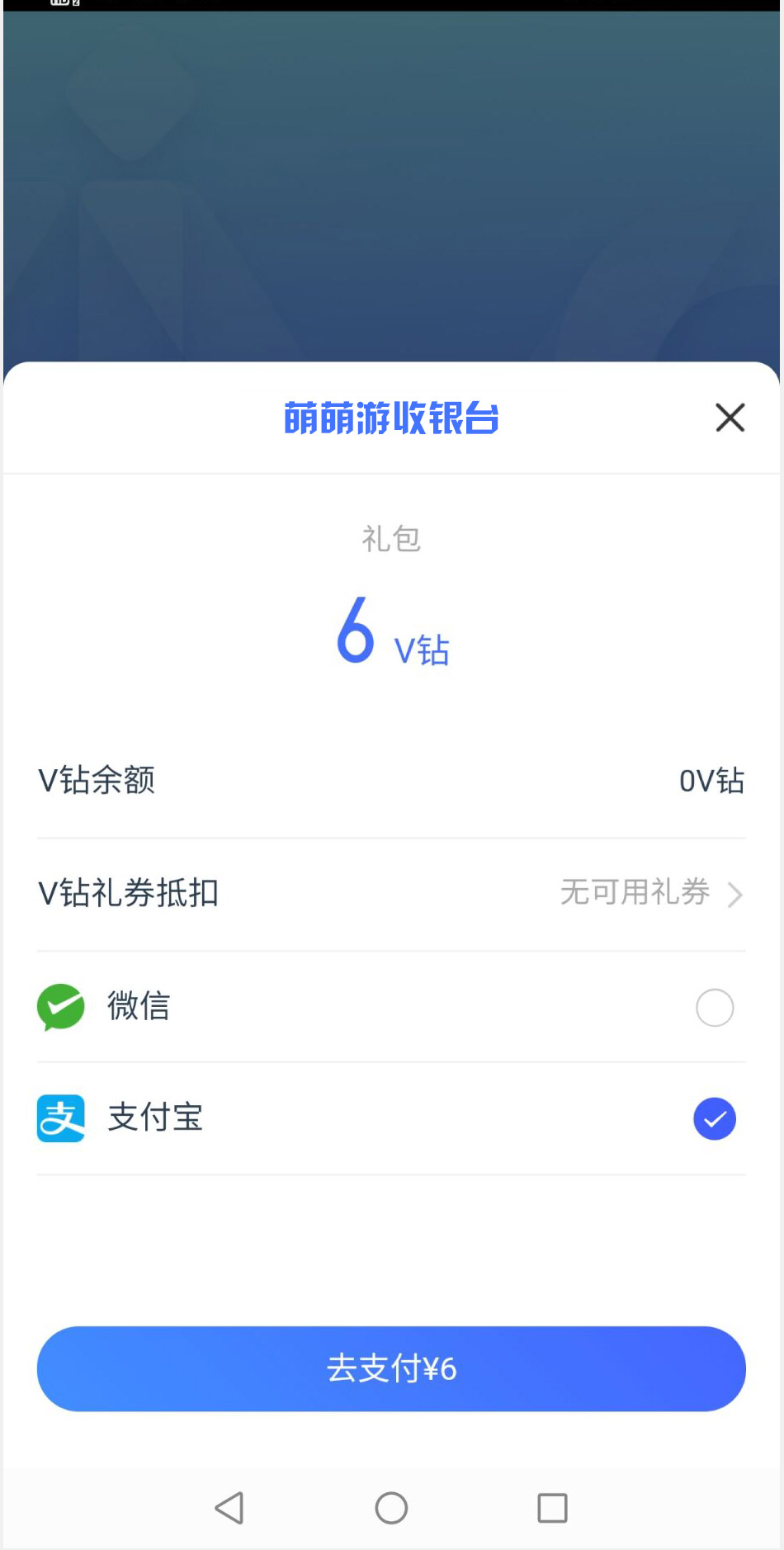
Task: Tap the 去支付¥6 button
Action: 391,1368
